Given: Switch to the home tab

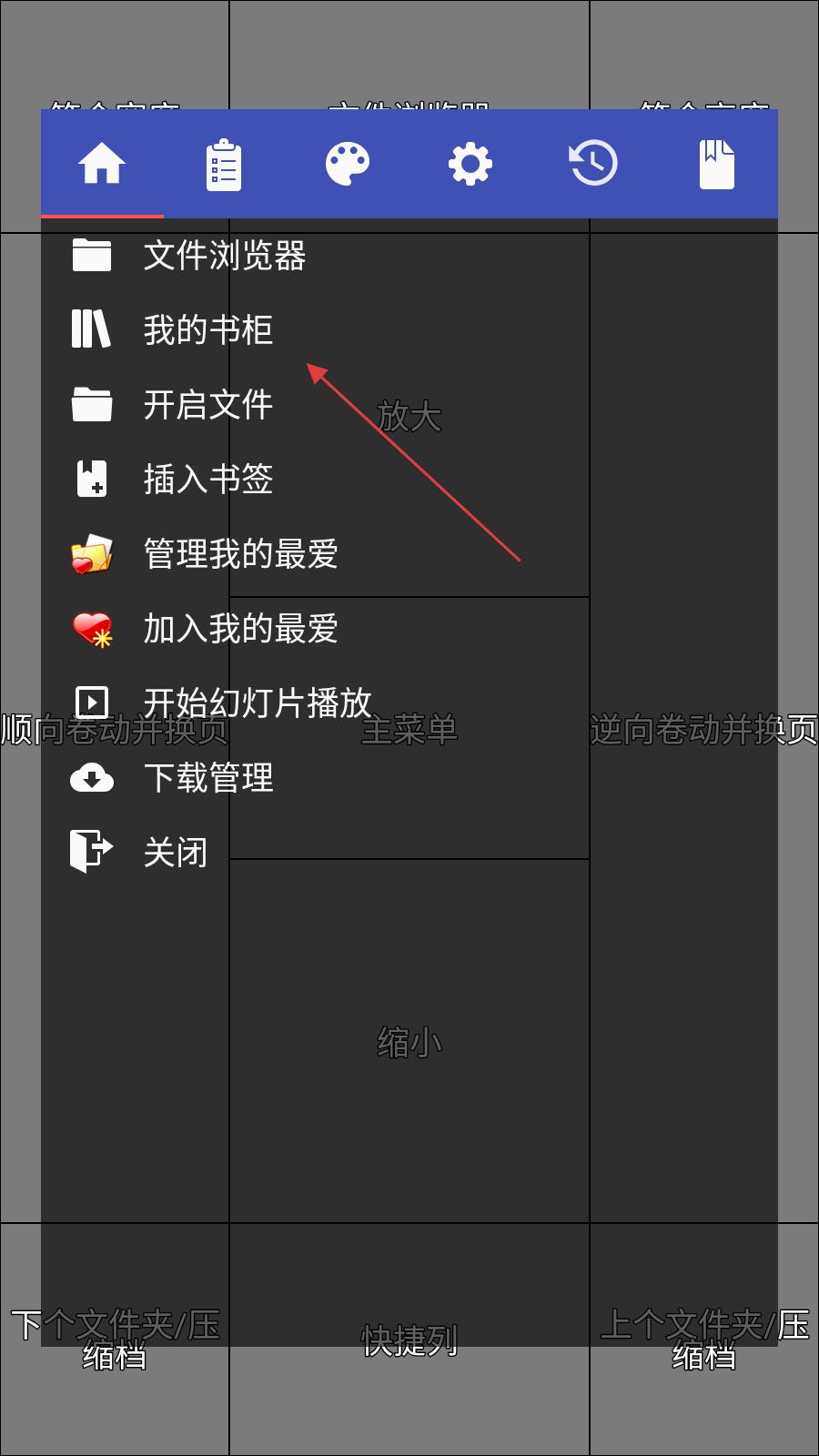Looking at the screenshot, I should pyautogui.click(x=102, y=164).
